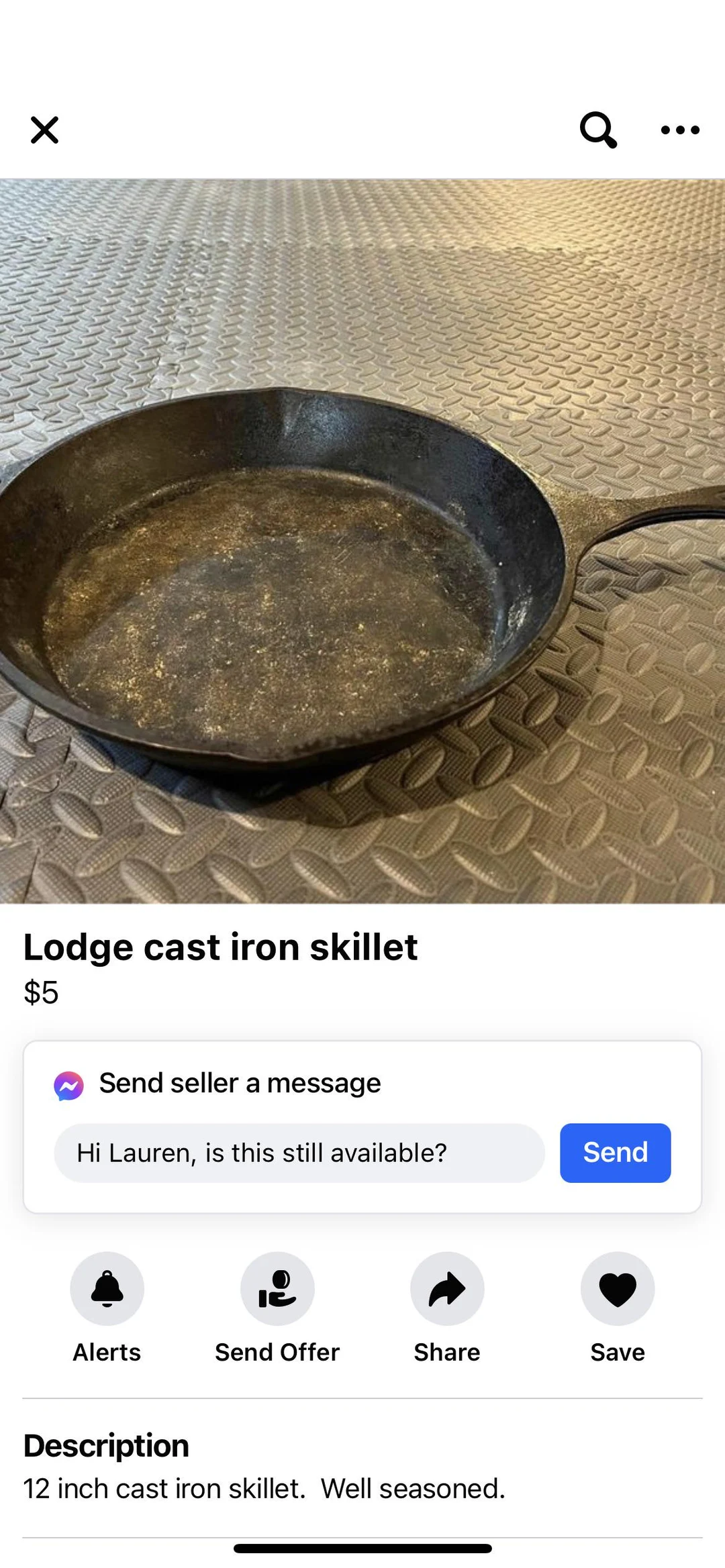This screenshot has height=1568, width=725.
Task: Share this skillet listing
Action: [447, 1288]
